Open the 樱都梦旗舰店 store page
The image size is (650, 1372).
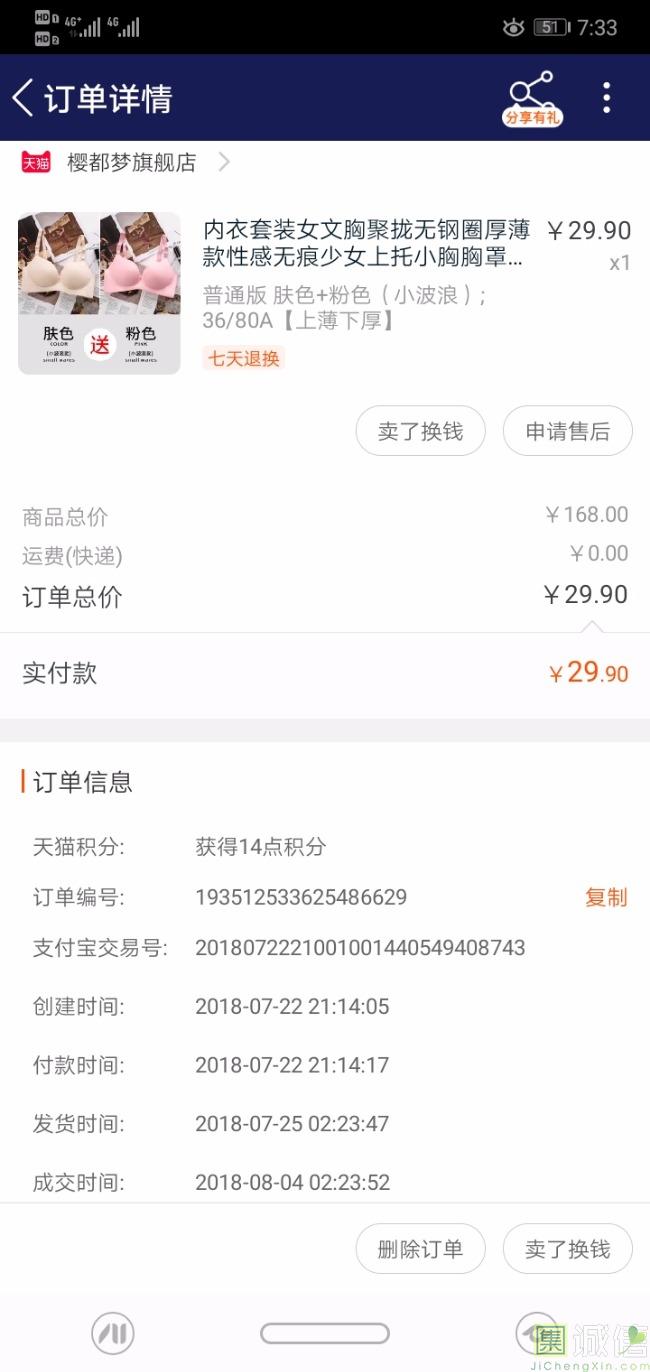click(x=131, y=162)
